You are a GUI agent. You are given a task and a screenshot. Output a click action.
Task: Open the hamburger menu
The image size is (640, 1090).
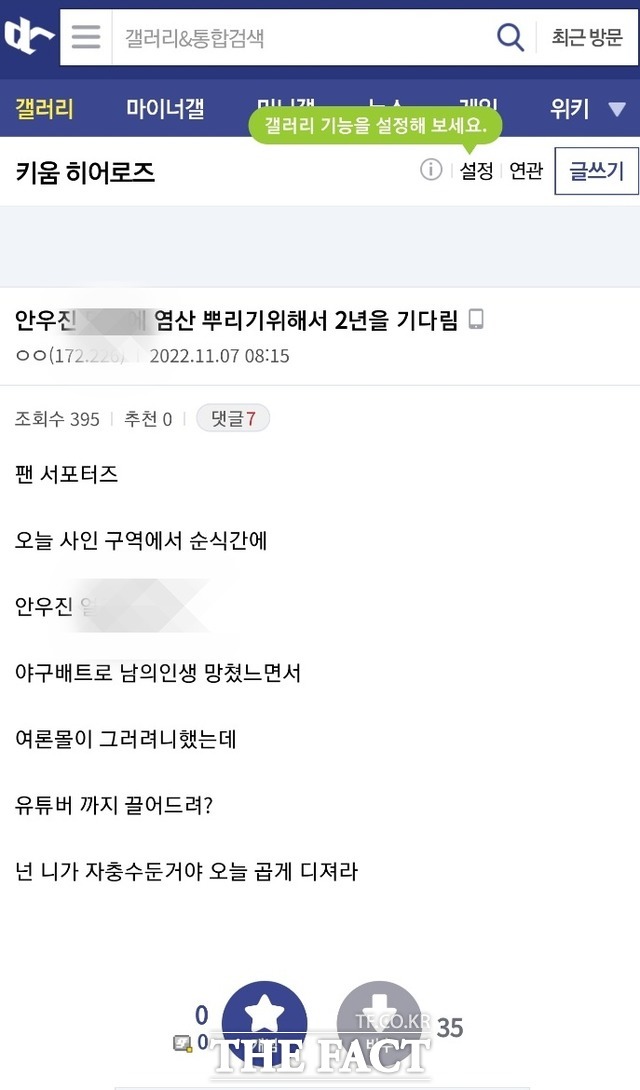pyautogui.click(x=86, y=38)
